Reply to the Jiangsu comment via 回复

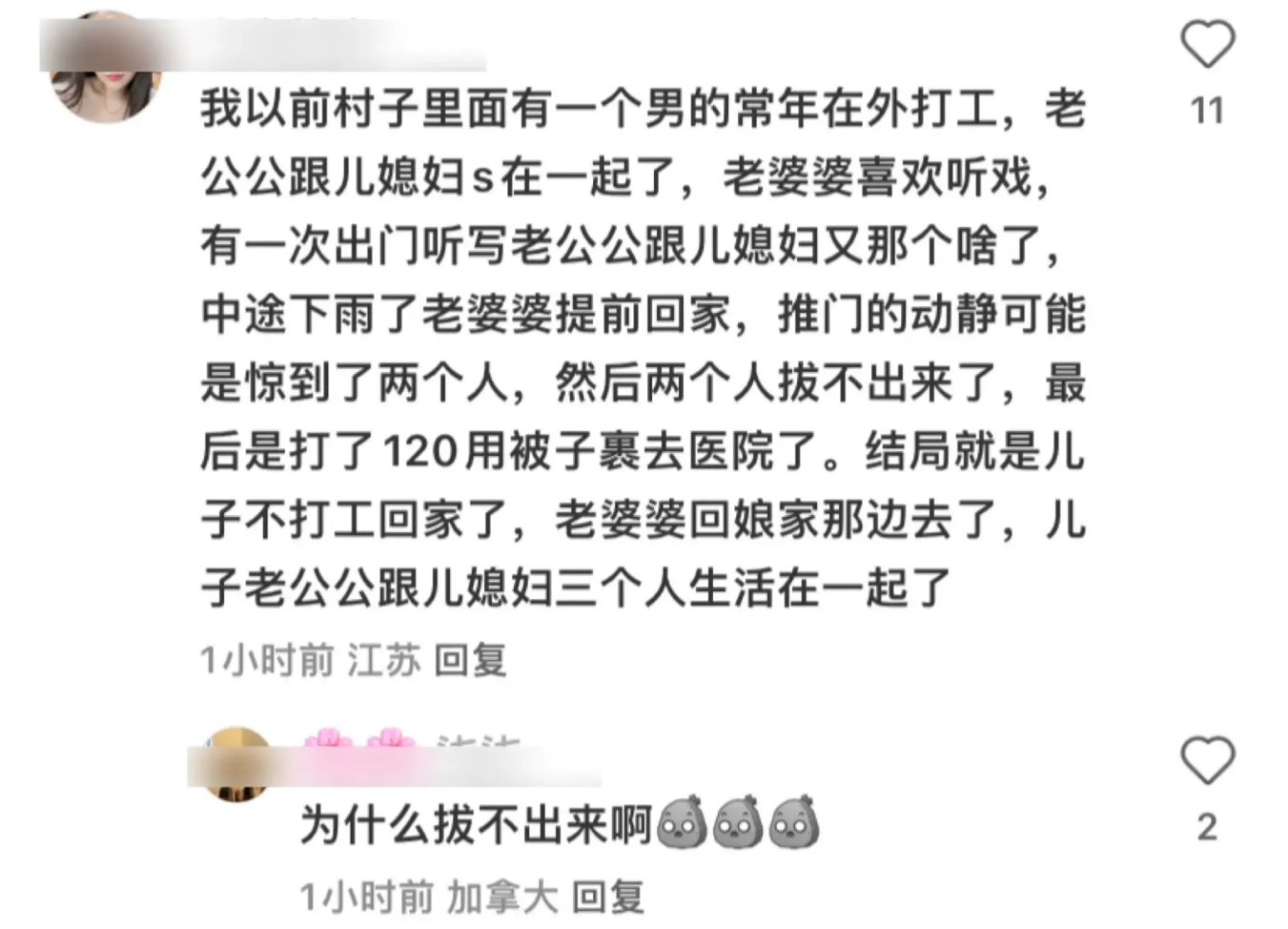coord(470,660)
